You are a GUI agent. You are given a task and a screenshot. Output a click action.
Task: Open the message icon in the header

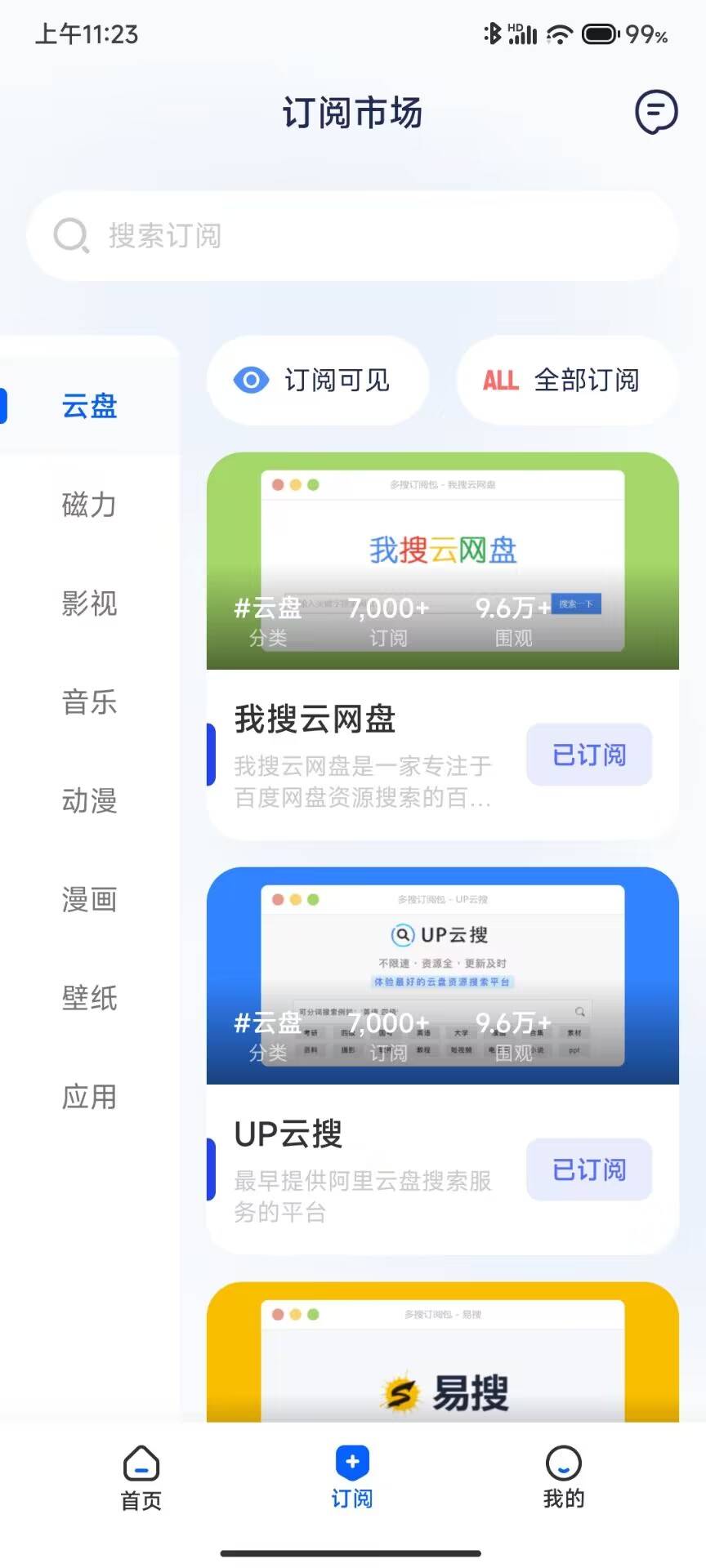(x=656, y=113)
